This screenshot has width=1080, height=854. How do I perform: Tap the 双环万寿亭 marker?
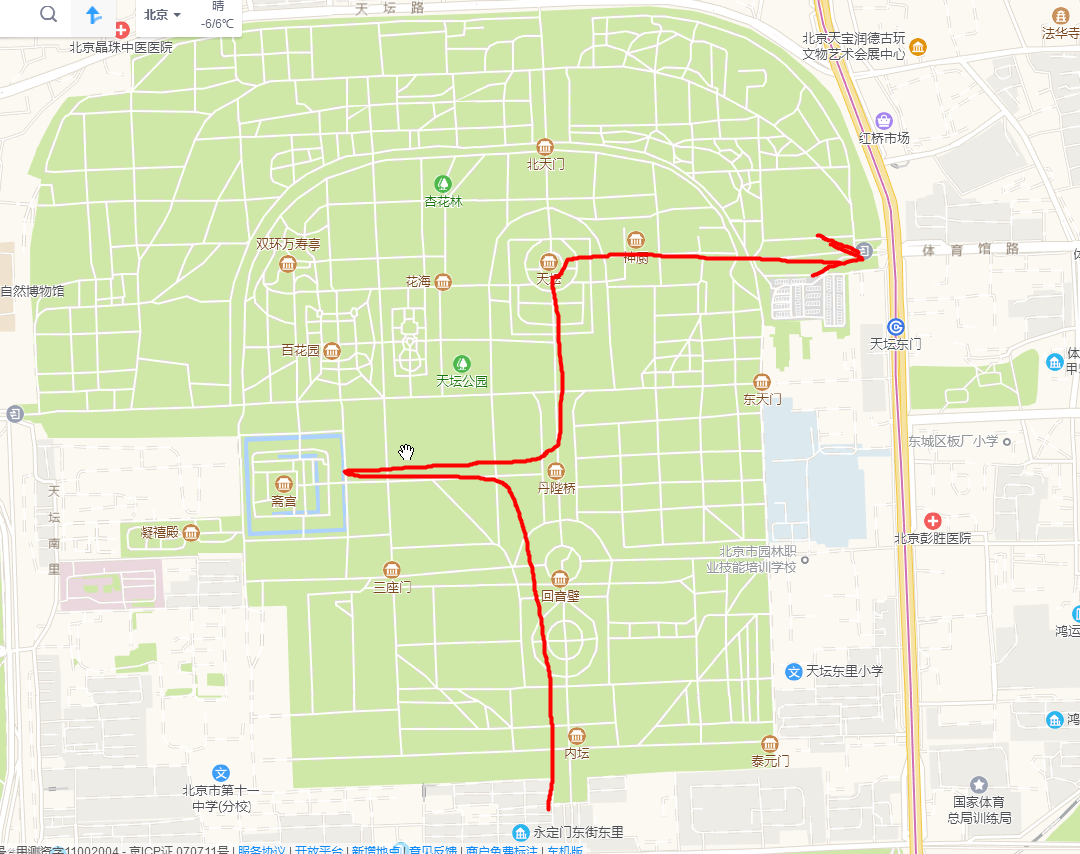[x=288, y=263]
